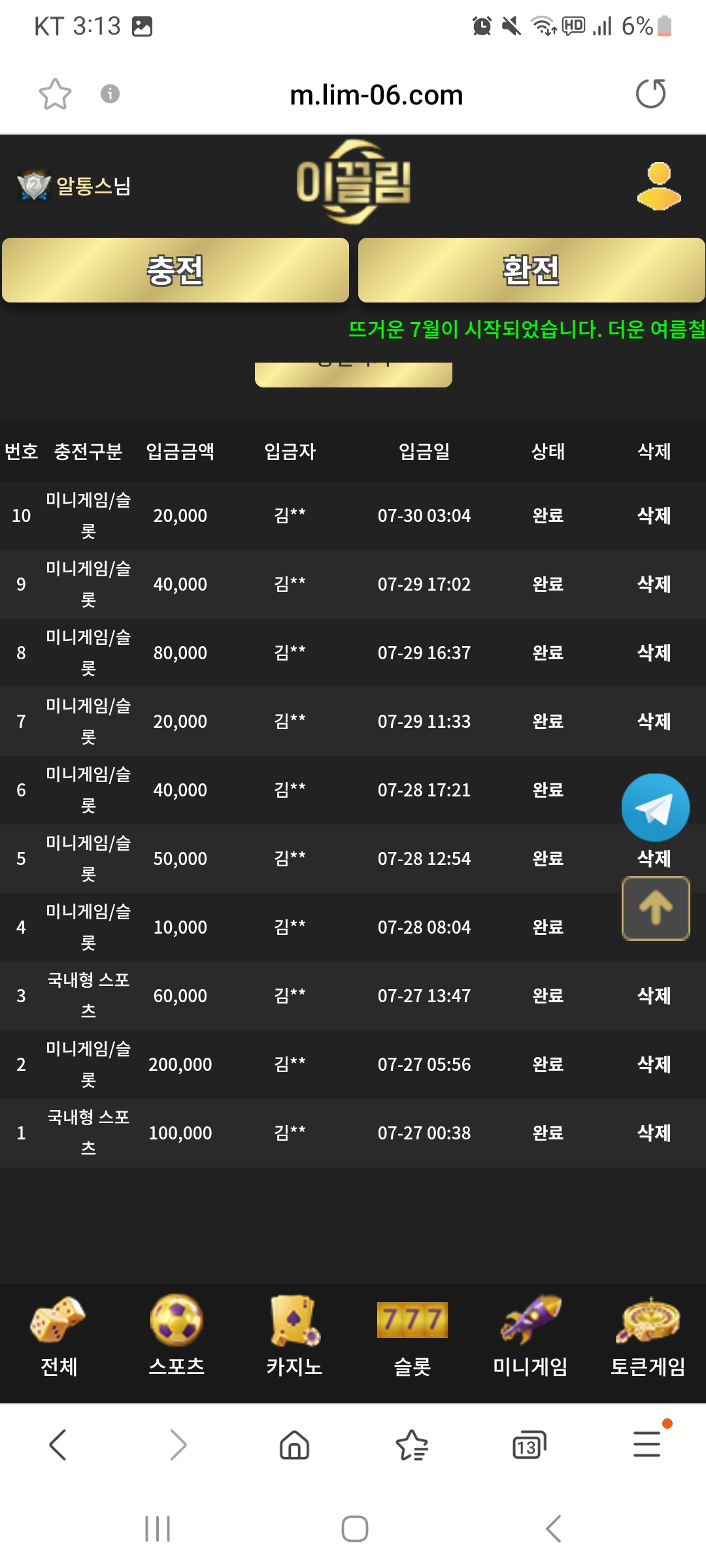The image size is (706, 1568).
Task: Jump back to top with arrow button
Action: (655, 908)
